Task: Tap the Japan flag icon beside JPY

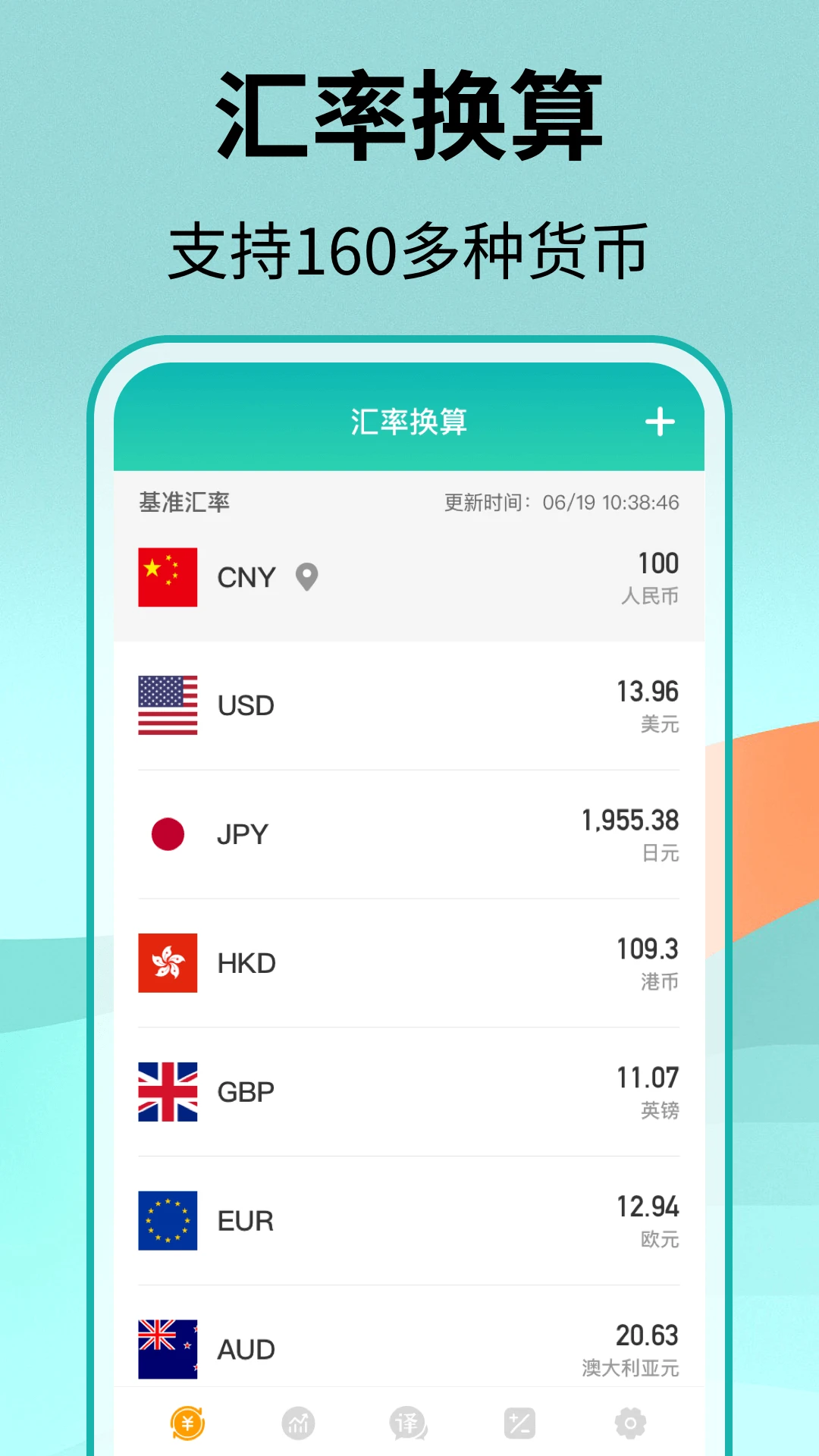Action: point(168,834)
